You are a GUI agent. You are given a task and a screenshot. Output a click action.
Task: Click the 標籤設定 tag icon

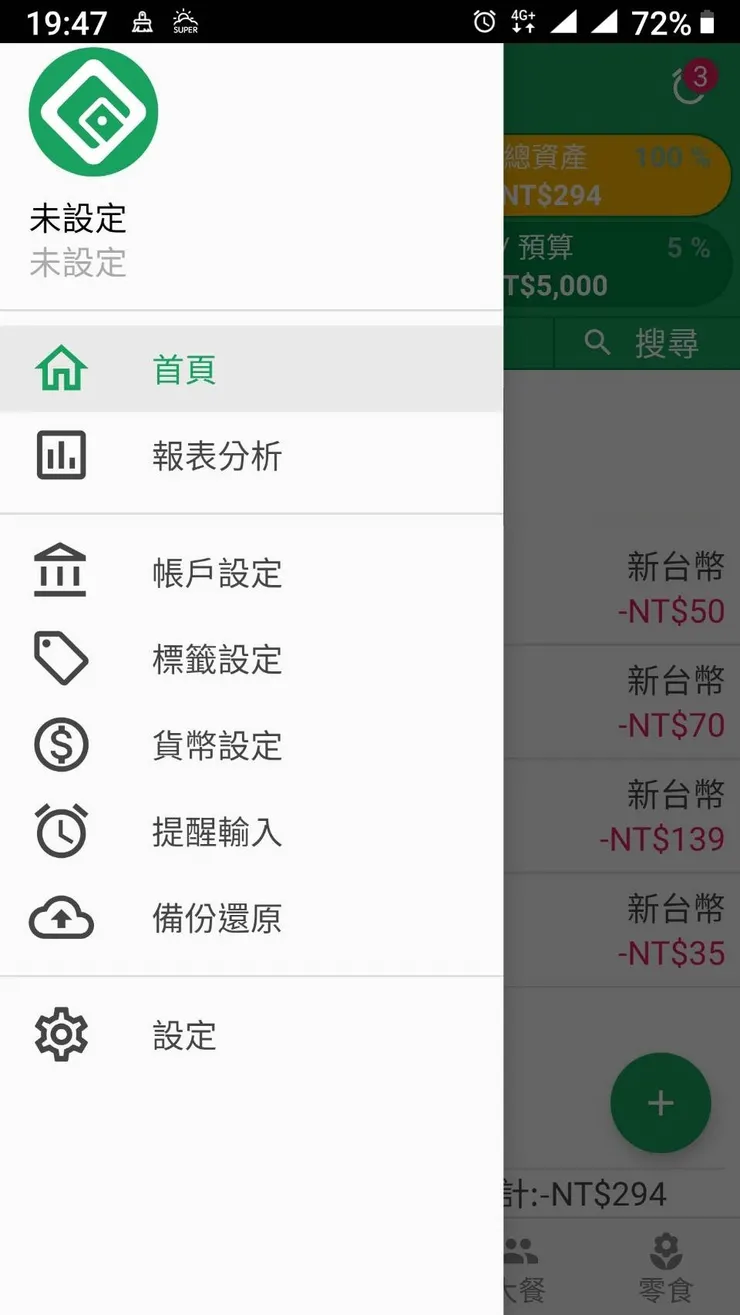click(60, 658)
